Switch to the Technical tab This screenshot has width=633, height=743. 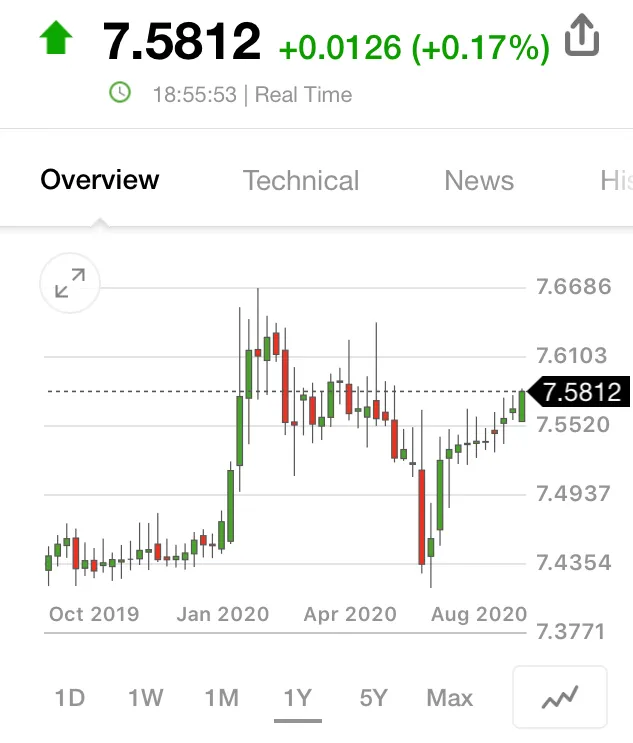coord(301,181)
